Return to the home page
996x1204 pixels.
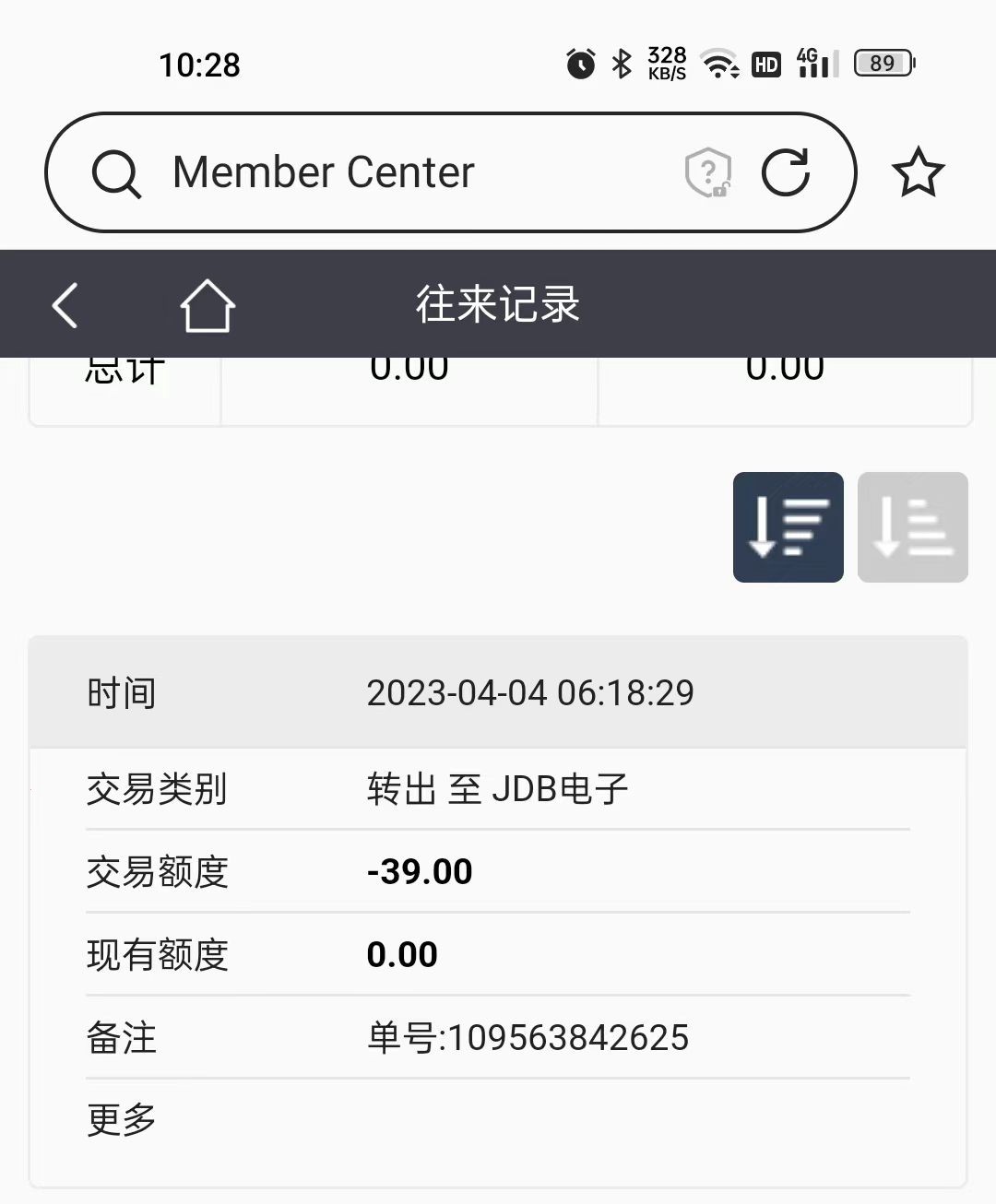point(207,305)
